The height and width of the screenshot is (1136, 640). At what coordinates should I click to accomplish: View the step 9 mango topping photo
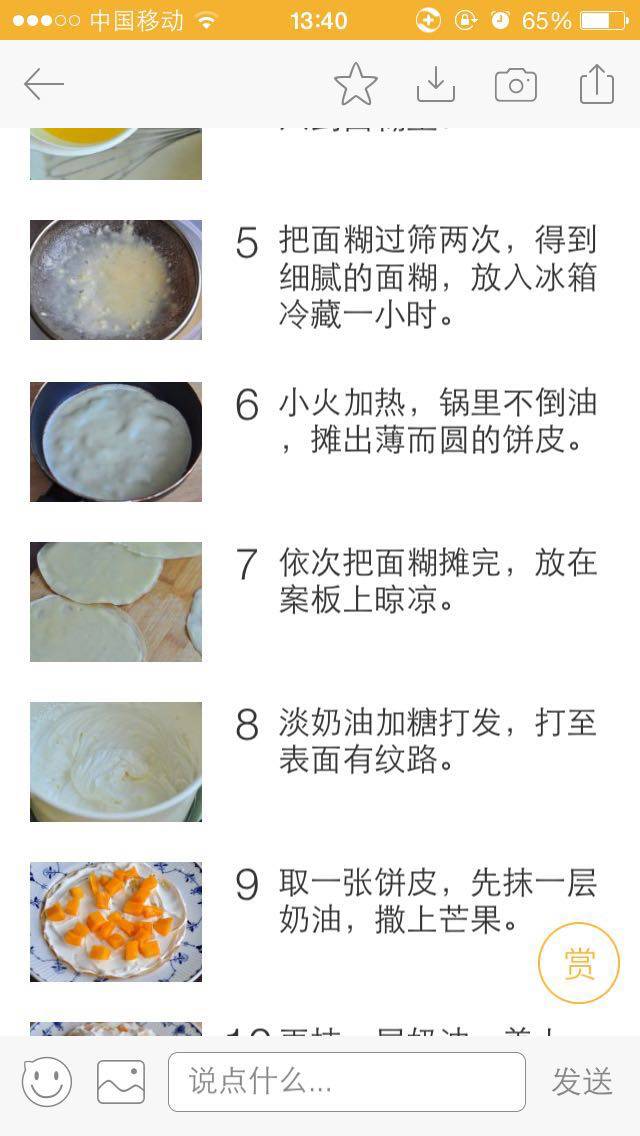pyautogui.click(x=116, y=921)
